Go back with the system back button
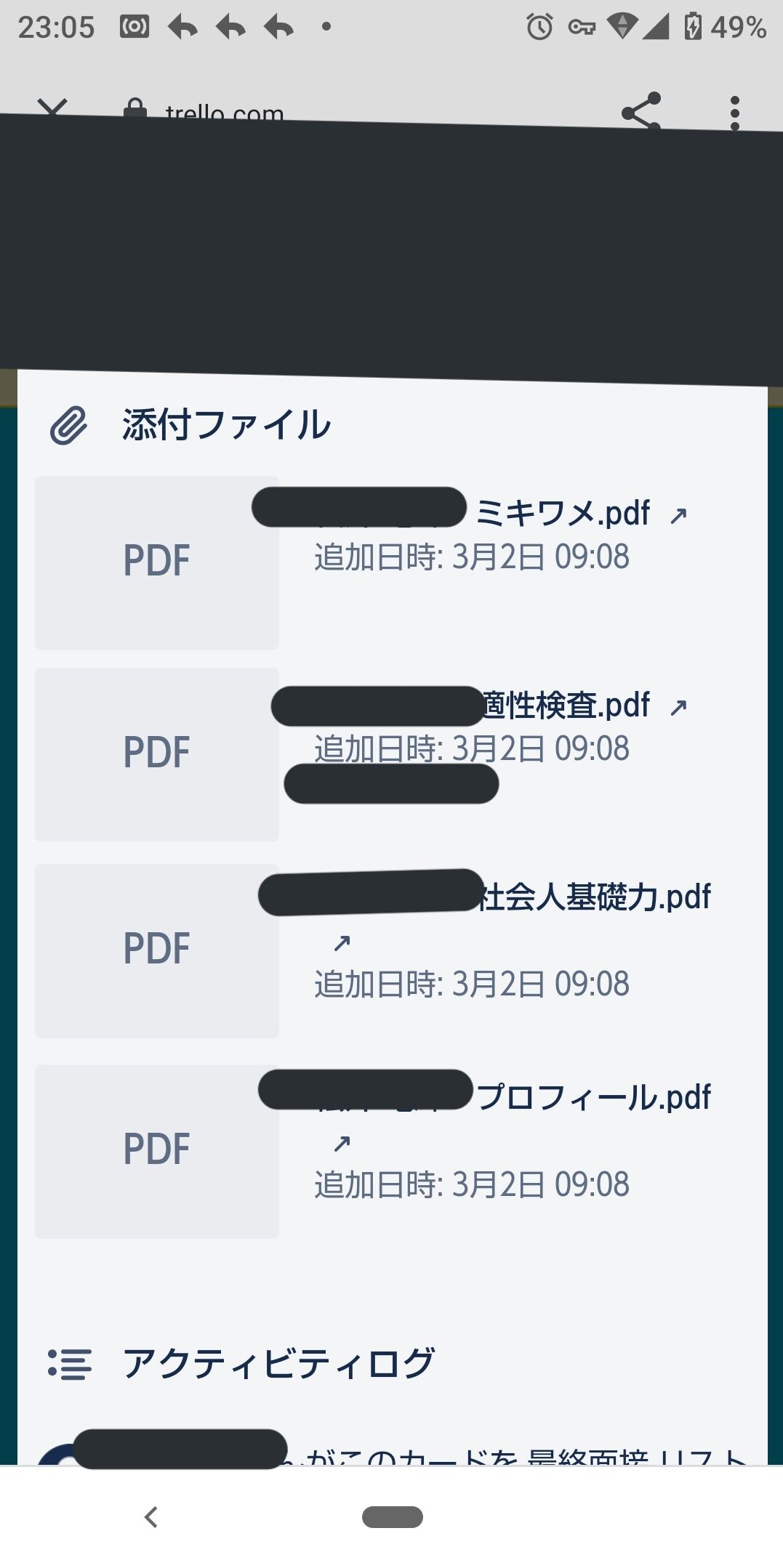Image resolution: width=783 pixels, height=1568 pixels. (151, 1517)
